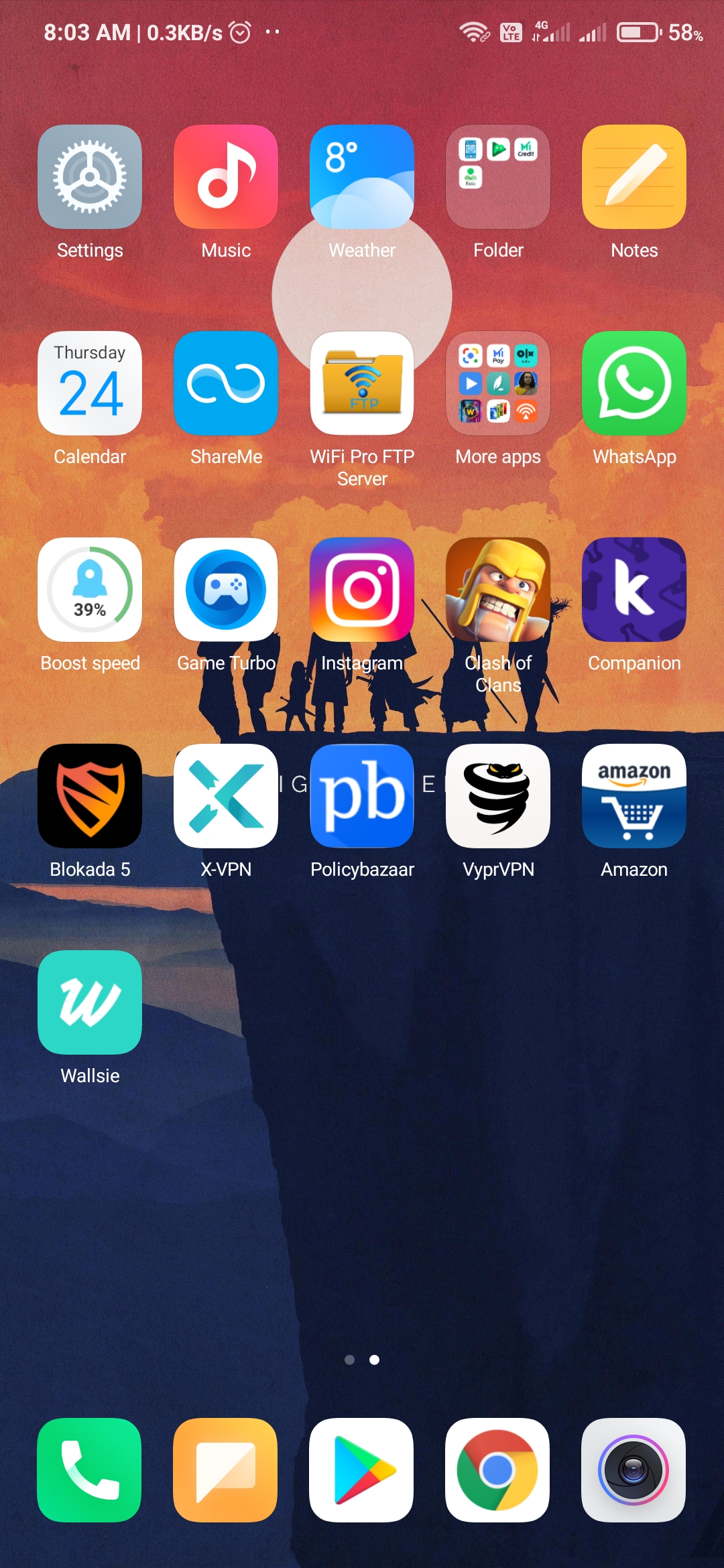Start Clash of Clans
This screenshot has height=1568, width=724.
498,590
